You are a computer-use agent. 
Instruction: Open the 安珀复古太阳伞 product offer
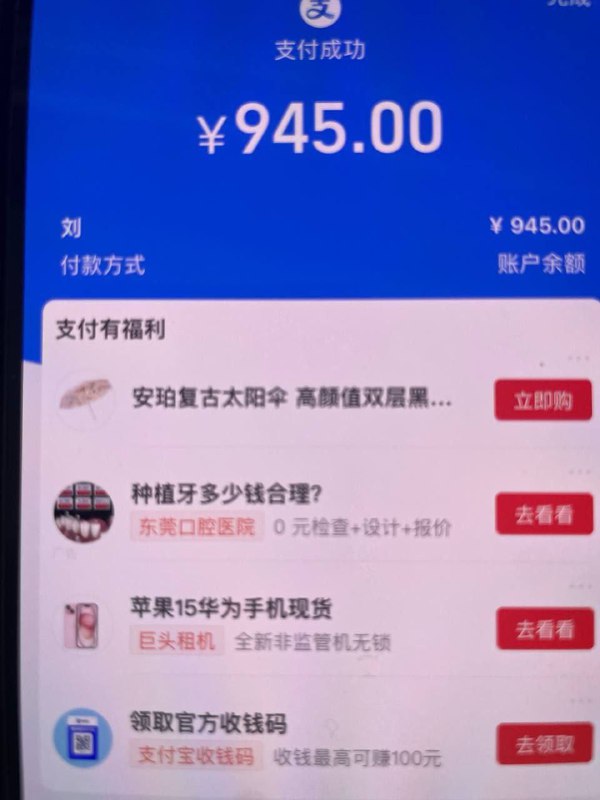point(292,399)
